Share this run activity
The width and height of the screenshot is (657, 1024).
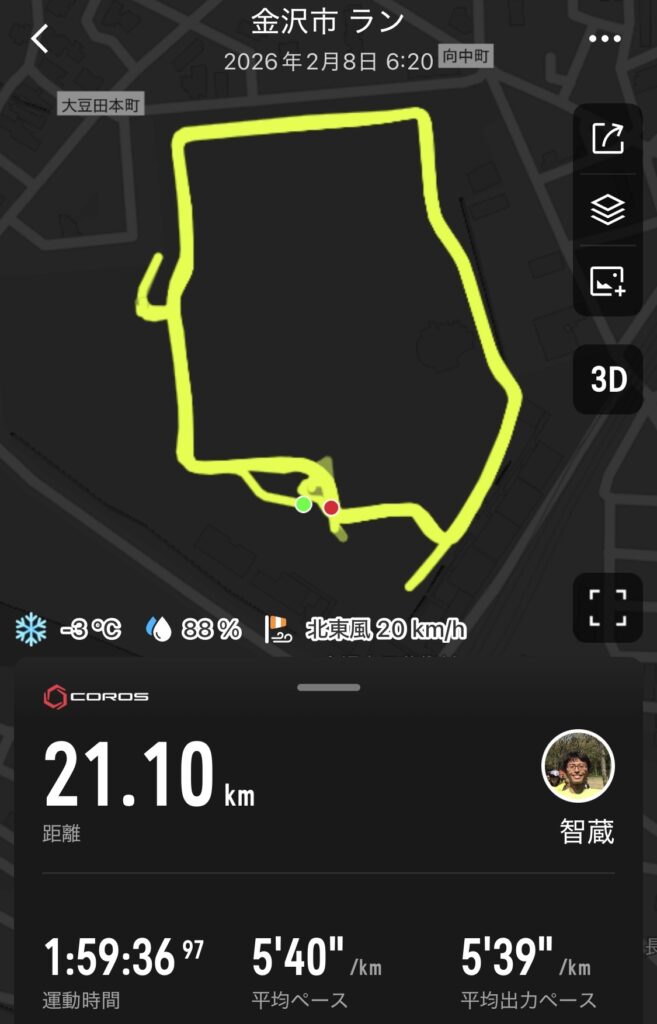tap(608, 139)
